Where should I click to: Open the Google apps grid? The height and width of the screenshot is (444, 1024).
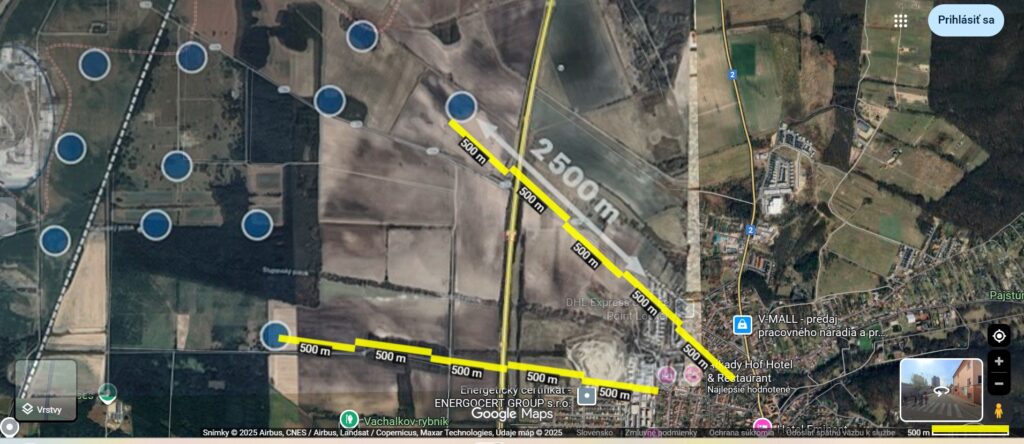pyautogui.click(x=901, y=20)
